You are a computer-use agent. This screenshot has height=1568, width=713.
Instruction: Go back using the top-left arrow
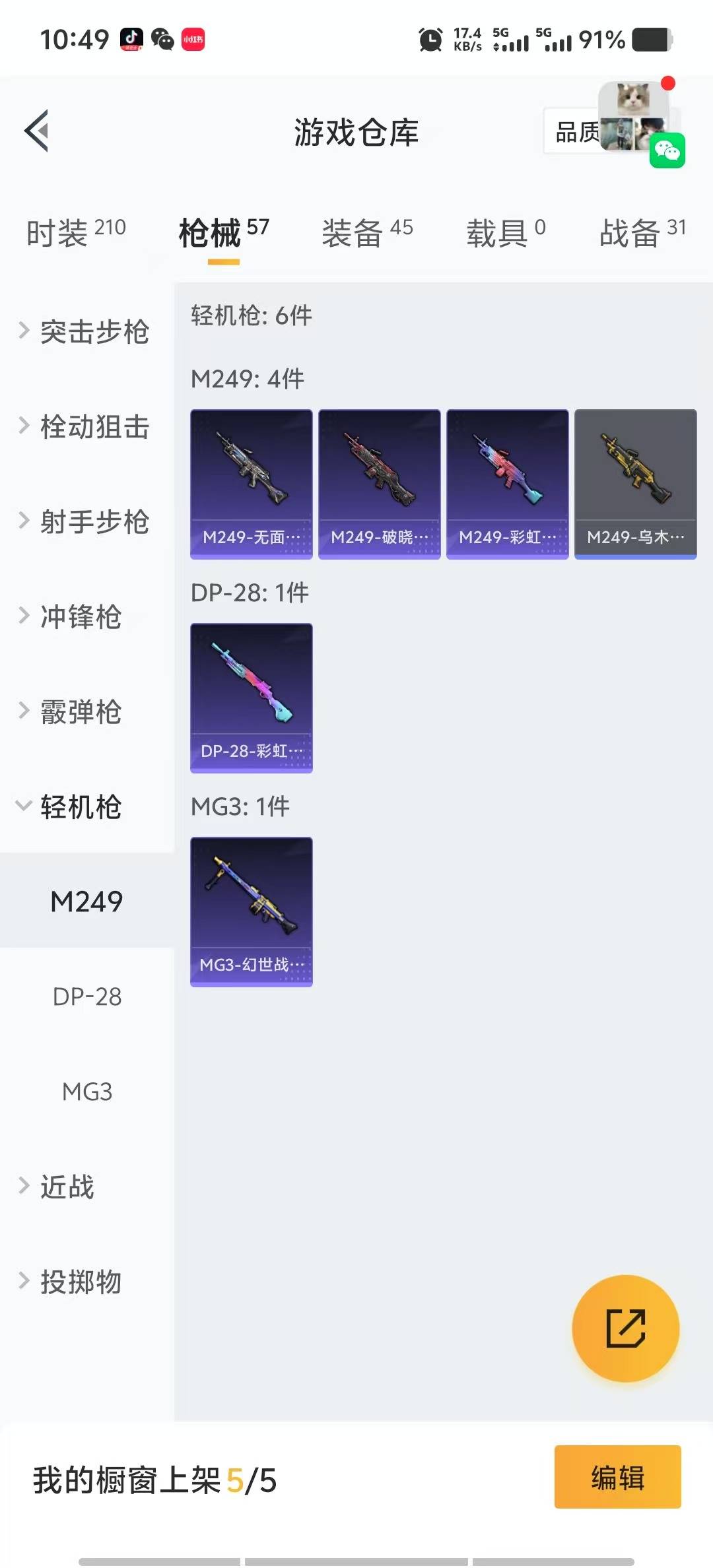pyautogui.click(x=37, y=131)
